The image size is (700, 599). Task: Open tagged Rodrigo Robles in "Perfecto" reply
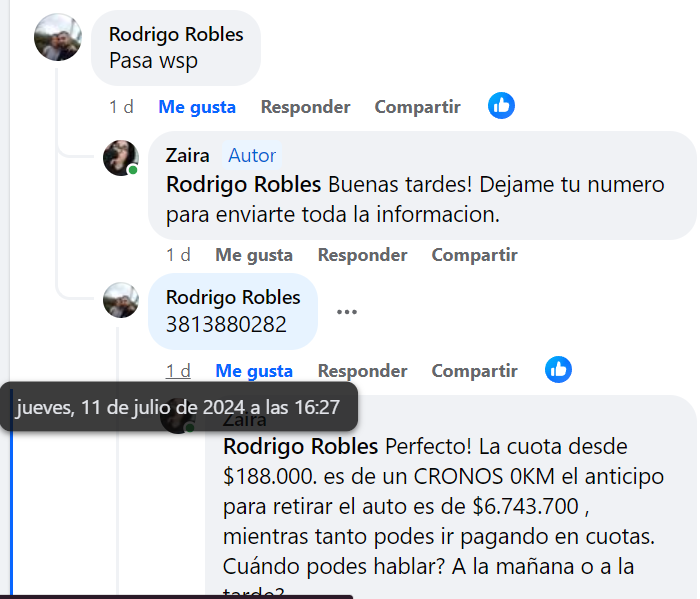point(300,445)
